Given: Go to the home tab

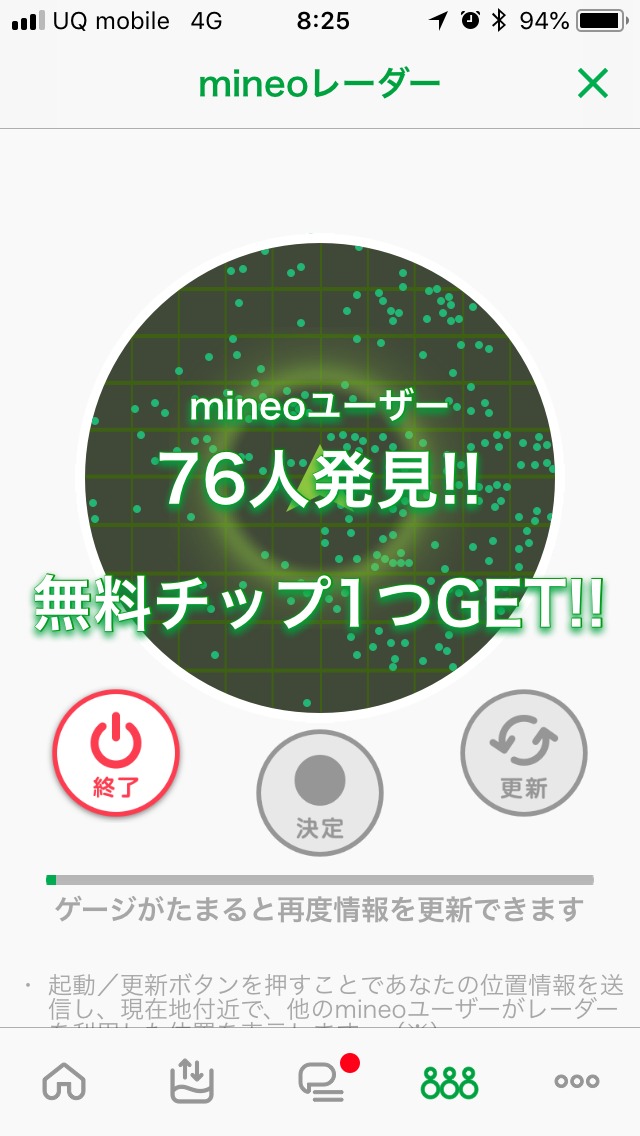Looking at the screenshot, I should tap(64, 1081).
